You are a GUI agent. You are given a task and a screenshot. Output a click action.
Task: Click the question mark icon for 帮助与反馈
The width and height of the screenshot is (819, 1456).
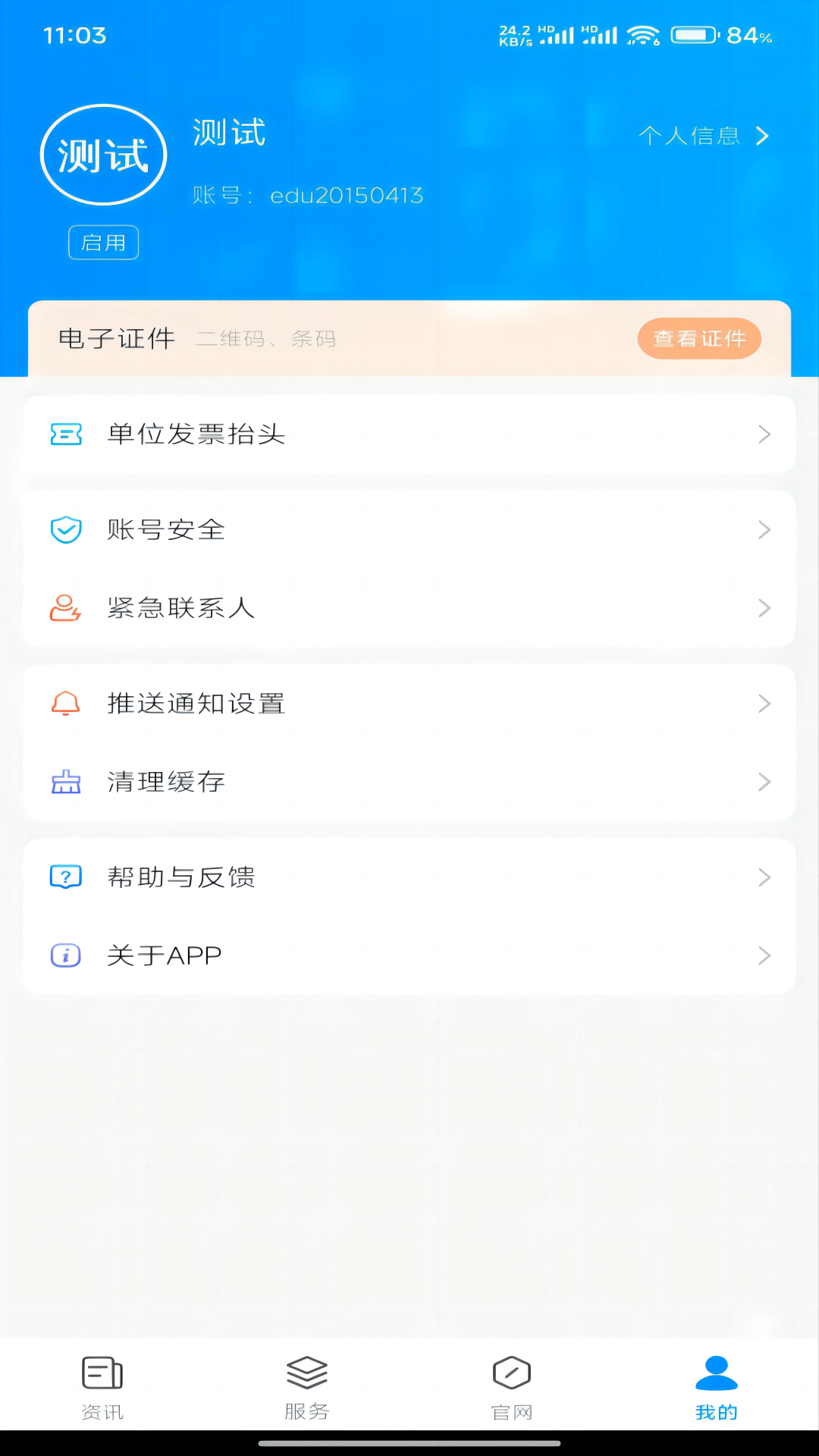click(x=65, y=877)
